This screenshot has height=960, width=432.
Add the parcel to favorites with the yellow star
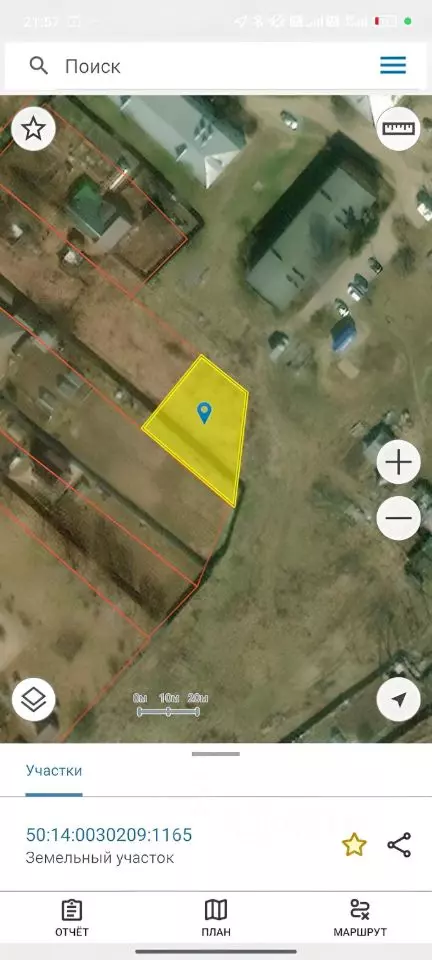coord(354,845)
